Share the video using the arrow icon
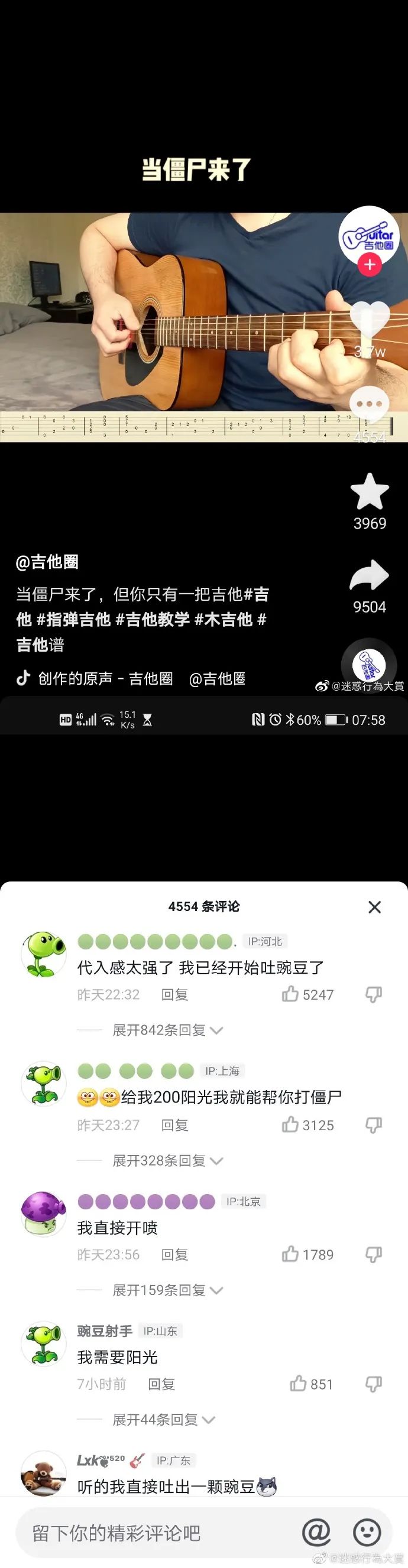Screen dimensions: 408x1568 click(369, 576)
